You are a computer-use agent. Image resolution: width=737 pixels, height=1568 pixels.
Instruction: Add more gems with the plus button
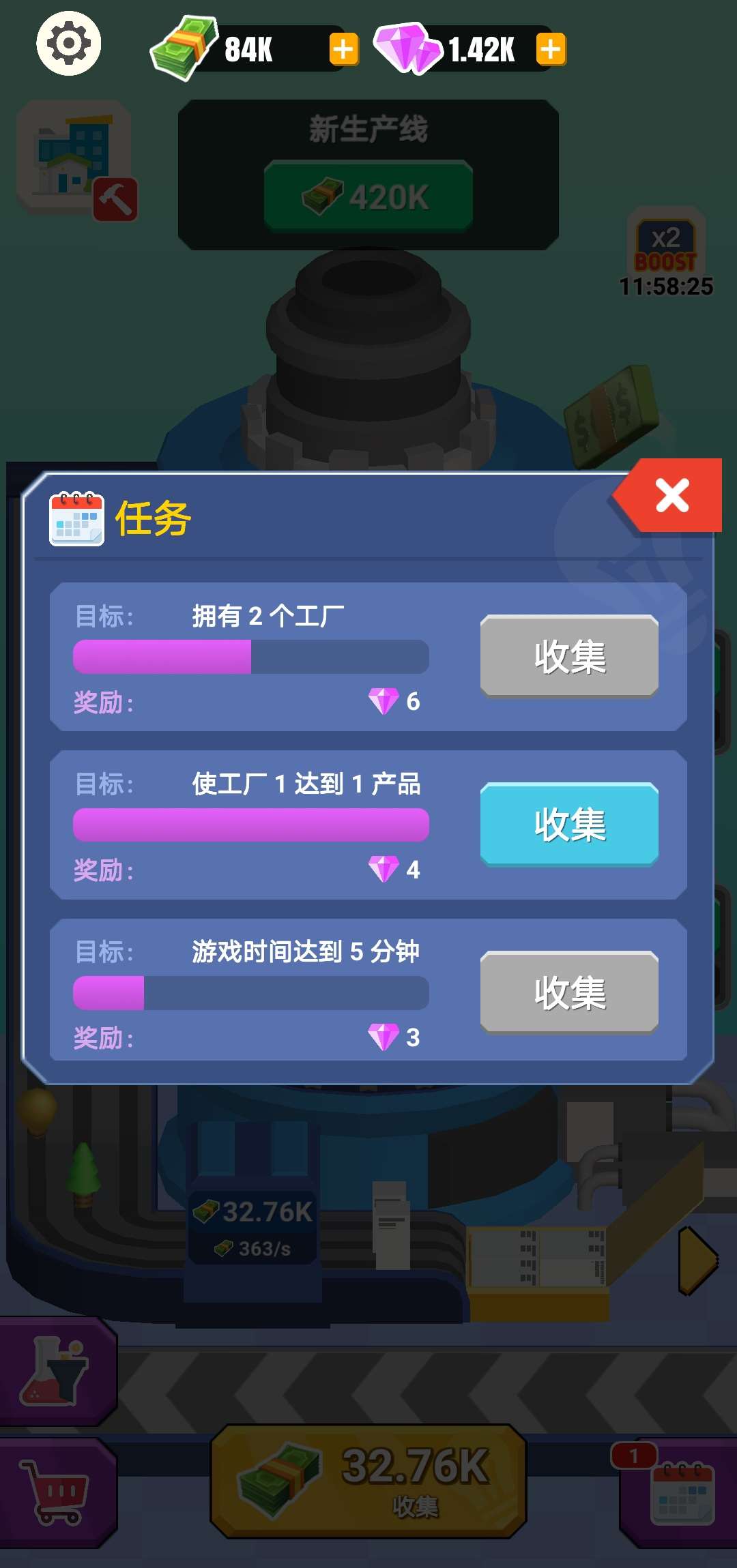(551, 49)
